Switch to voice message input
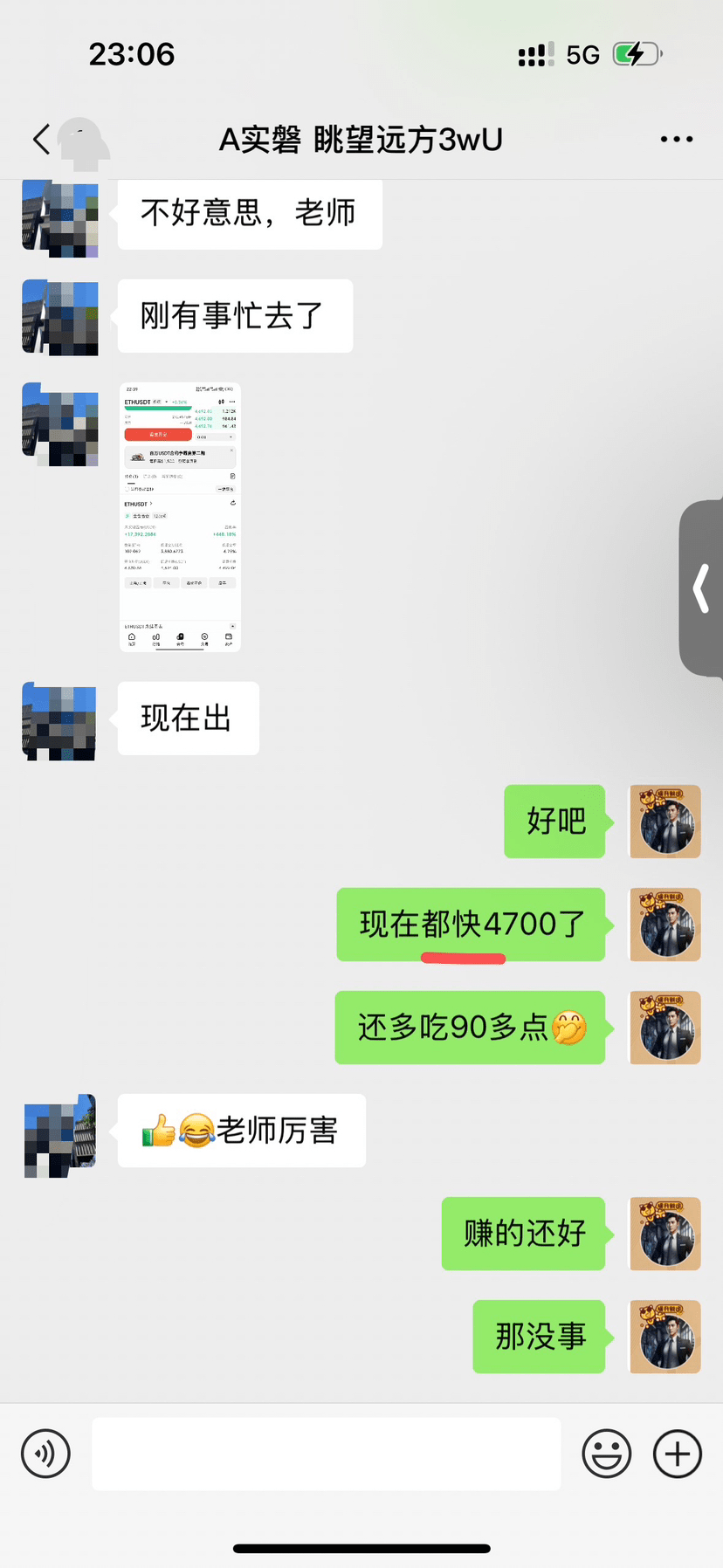The image size is (723, 1568). pyautogui.click(x=45, y=1454)
